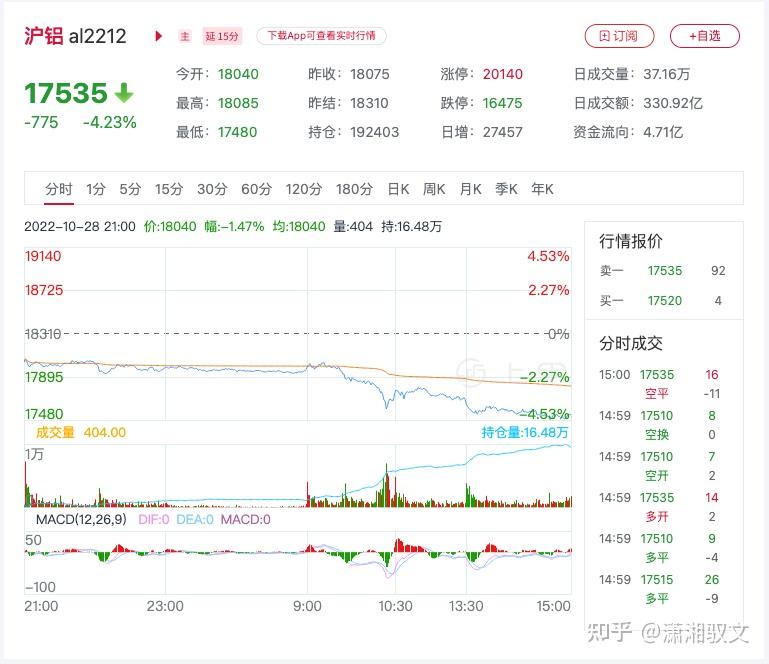
Task: Switch to the 月K monthly chart
Action: (471, 189)
